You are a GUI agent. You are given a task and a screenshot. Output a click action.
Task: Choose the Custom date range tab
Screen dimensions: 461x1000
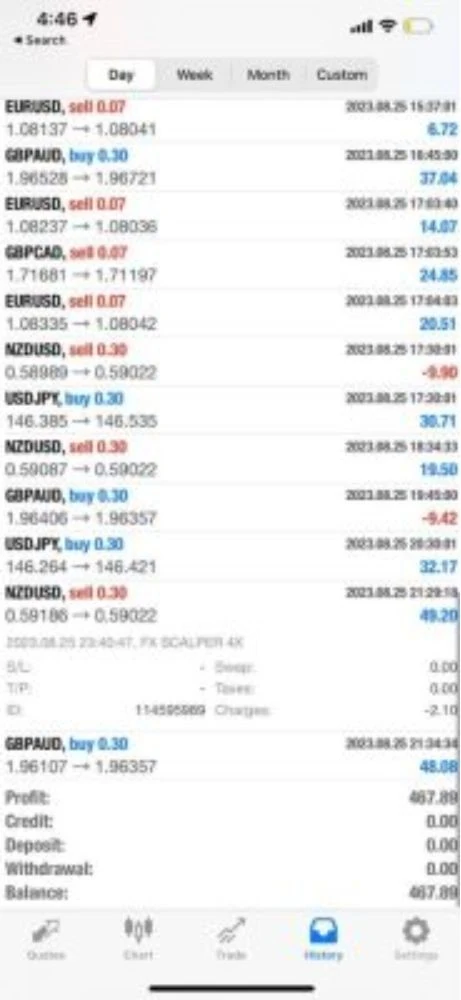click(x=342, y=75)
